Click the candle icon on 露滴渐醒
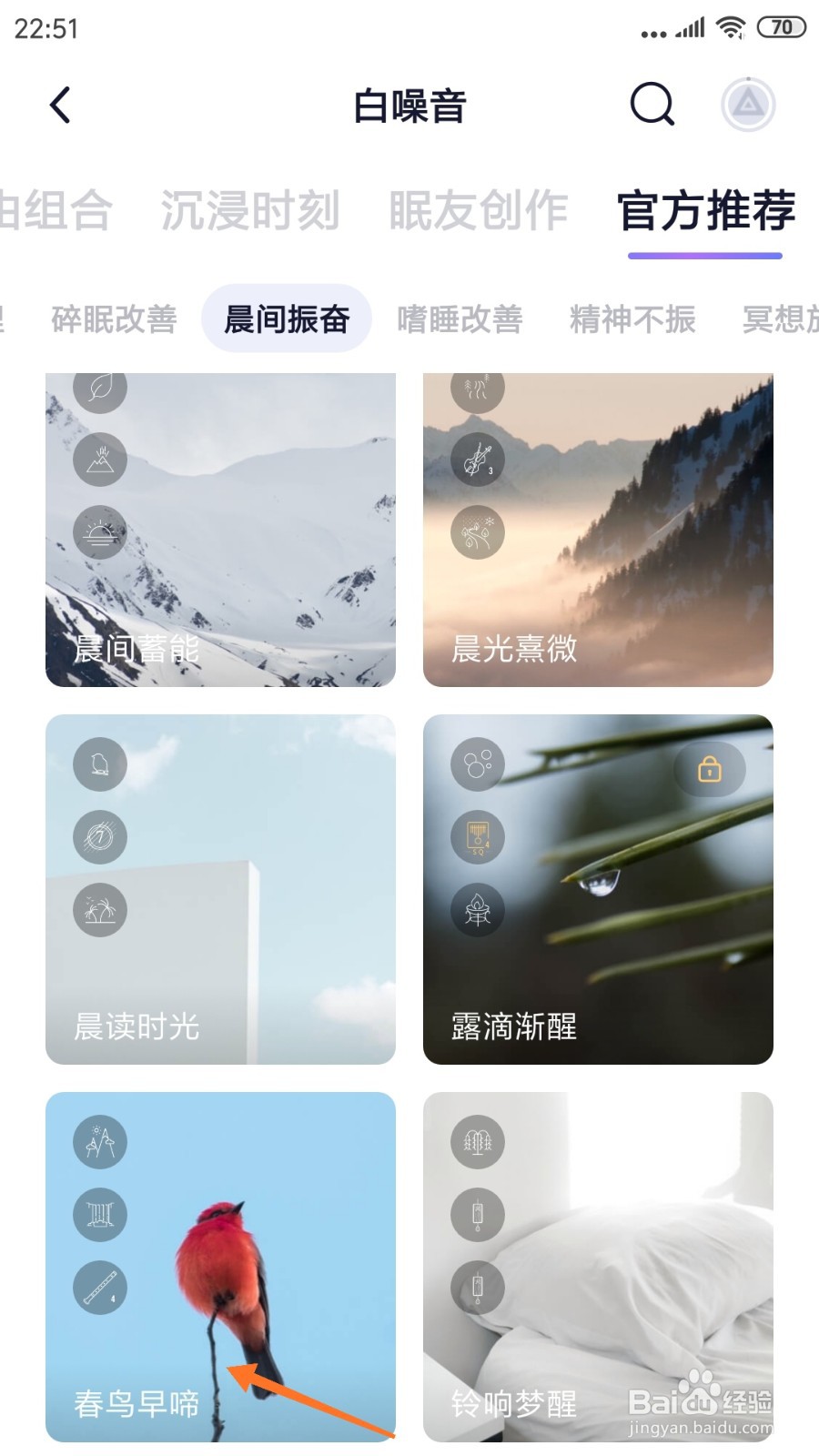The image size is (819, 1456). pos(477,910)
